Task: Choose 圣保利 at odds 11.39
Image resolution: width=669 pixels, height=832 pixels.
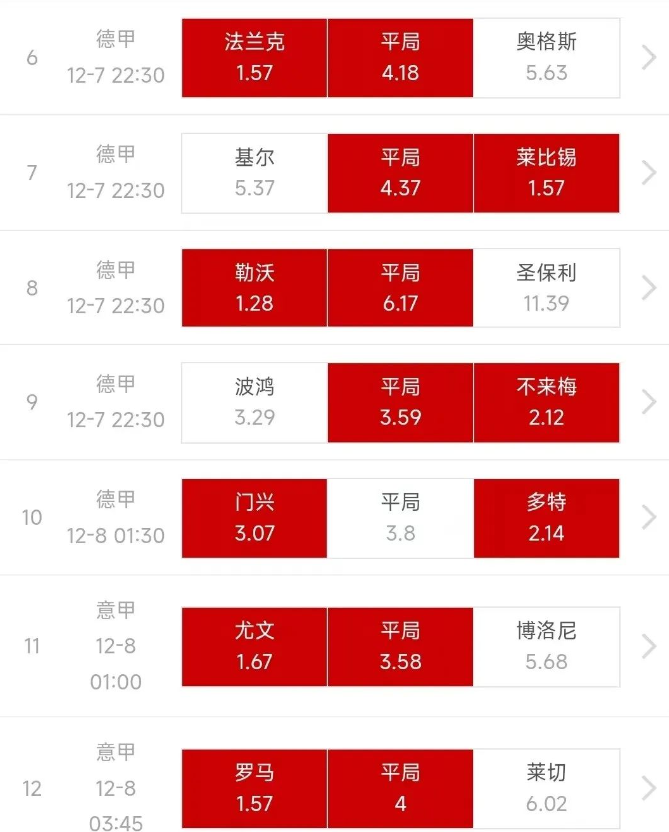Action: point(546,288)
